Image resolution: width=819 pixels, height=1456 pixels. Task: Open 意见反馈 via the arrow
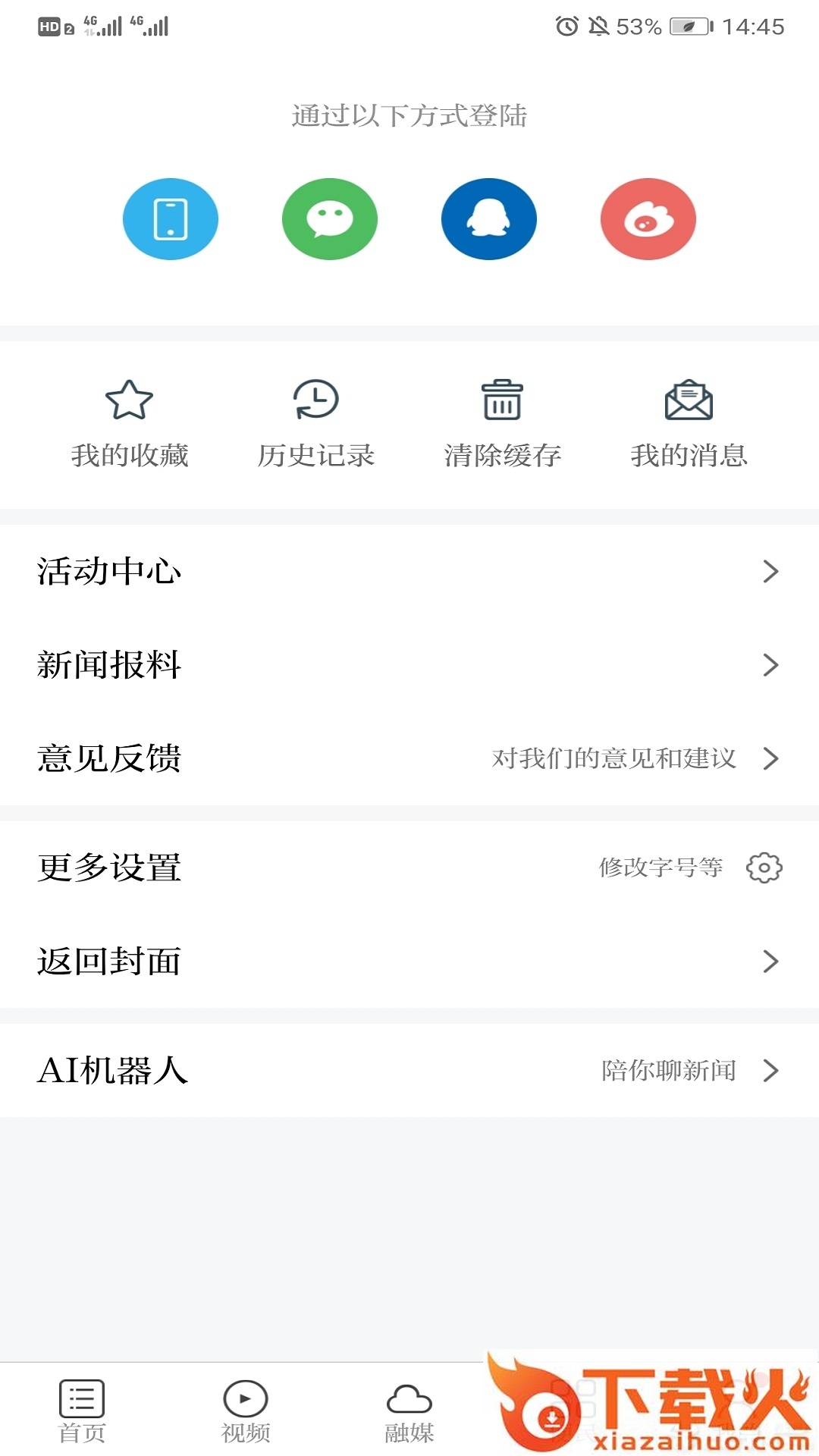point(771,758)
